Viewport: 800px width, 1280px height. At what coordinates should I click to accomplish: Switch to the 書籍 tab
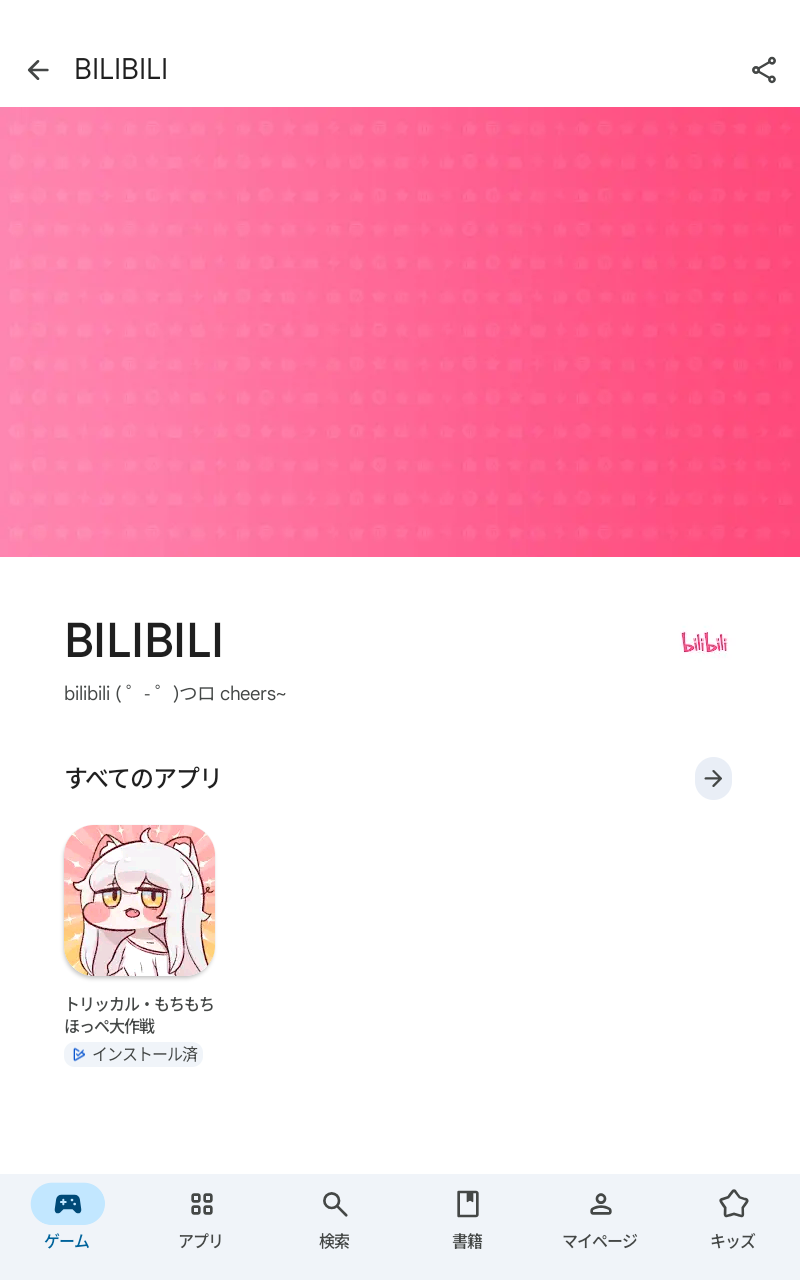pyautogui.click(x=467, y=1217)
